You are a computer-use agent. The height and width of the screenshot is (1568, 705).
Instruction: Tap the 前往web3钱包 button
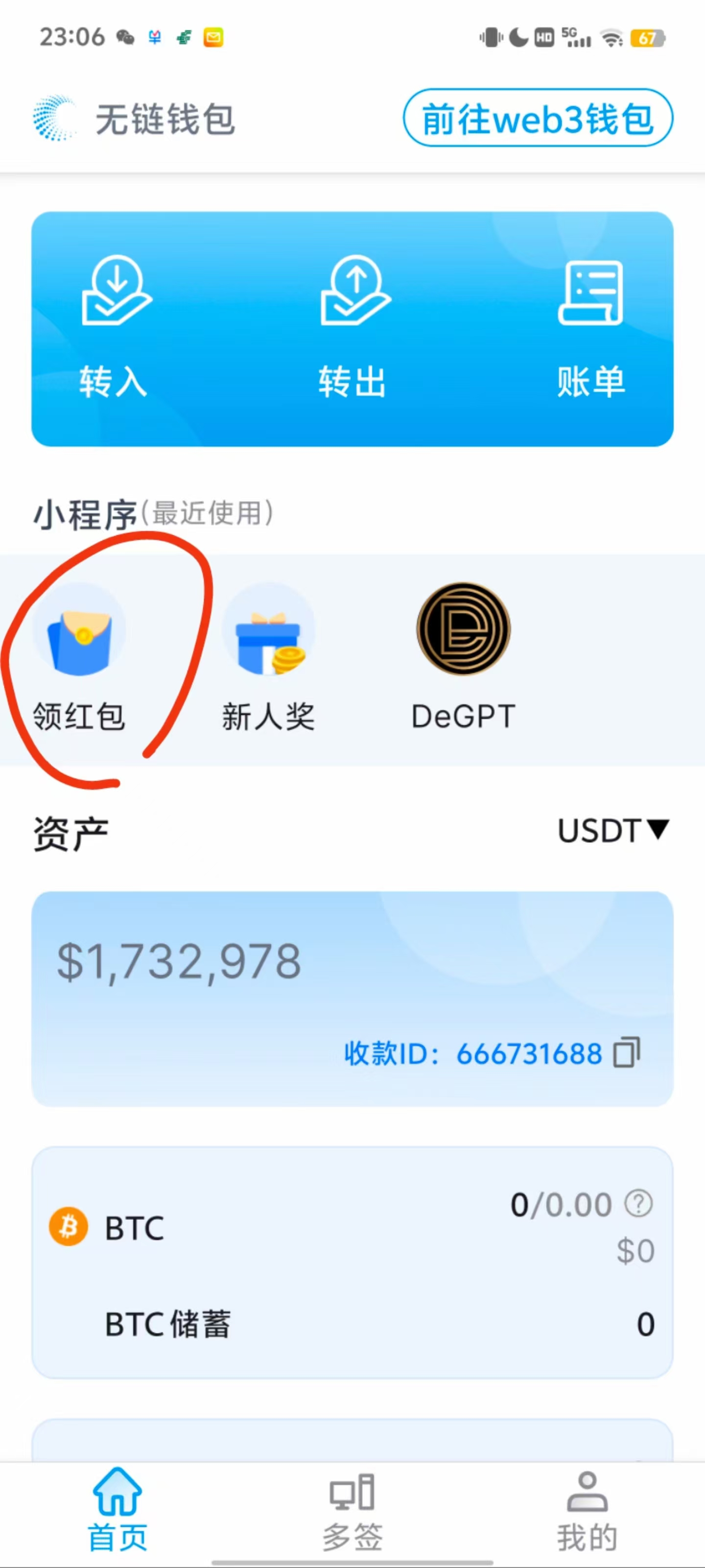(x=538, y=118)
